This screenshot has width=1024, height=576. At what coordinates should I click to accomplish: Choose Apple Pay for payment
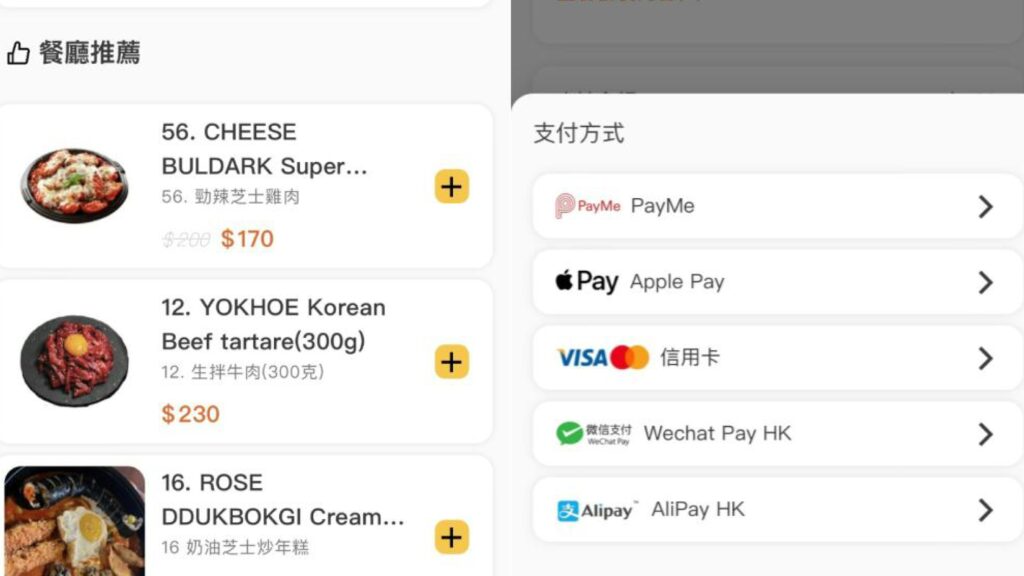772,282
